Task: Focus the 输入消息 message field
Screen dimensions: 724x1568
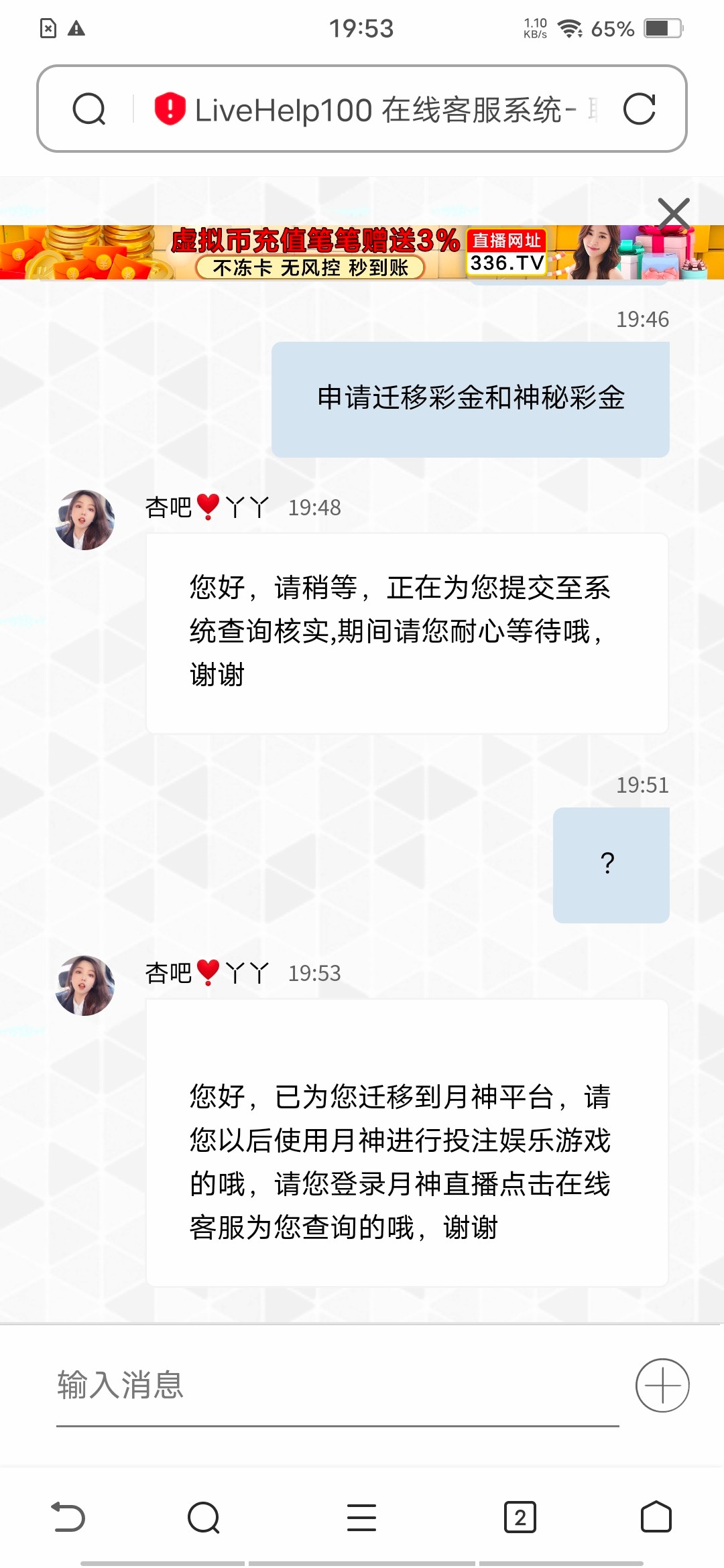Action: tap(335, 1385)
